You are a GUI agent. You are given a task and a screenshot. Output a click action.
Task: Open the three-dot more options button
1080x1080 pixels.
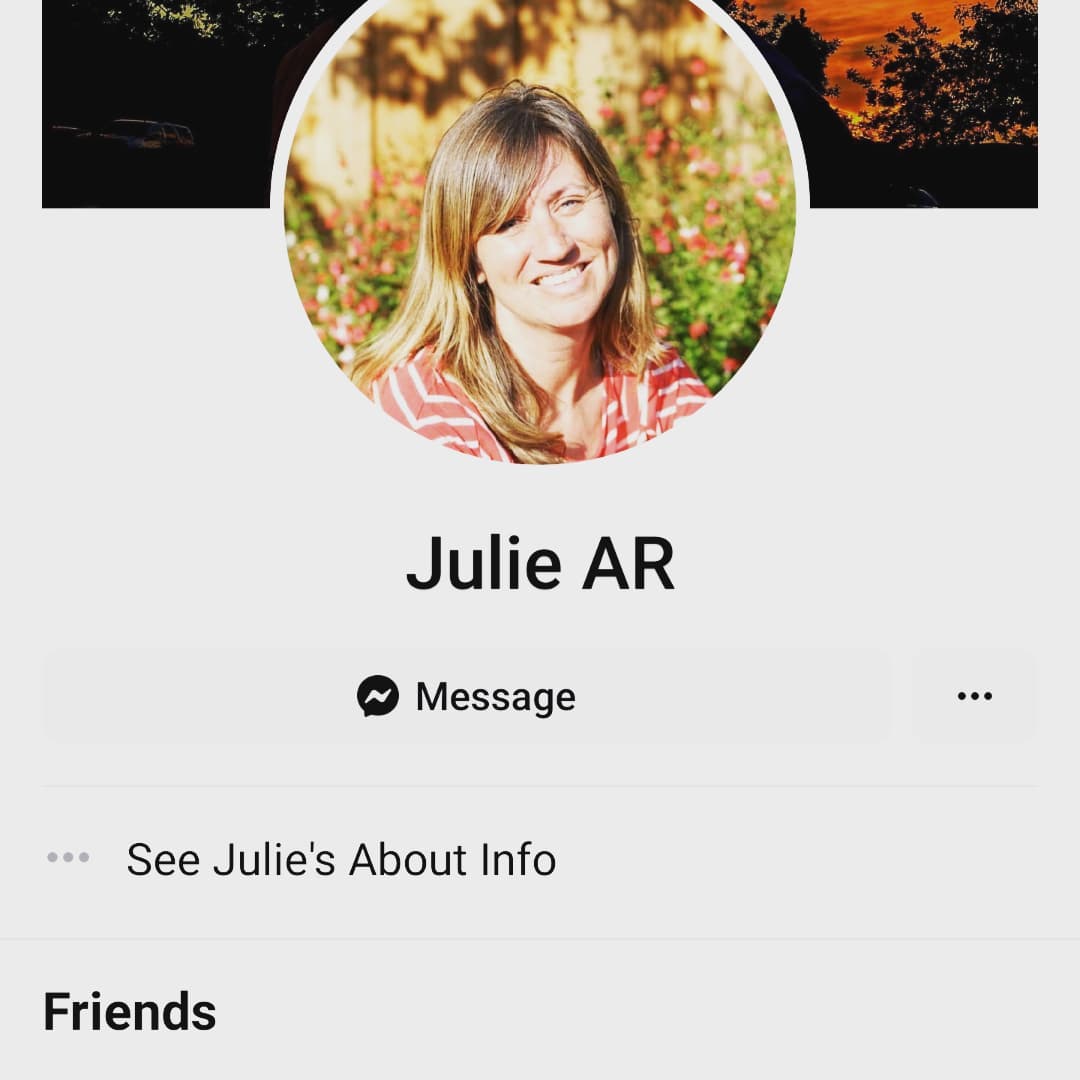tap(974, 696)
